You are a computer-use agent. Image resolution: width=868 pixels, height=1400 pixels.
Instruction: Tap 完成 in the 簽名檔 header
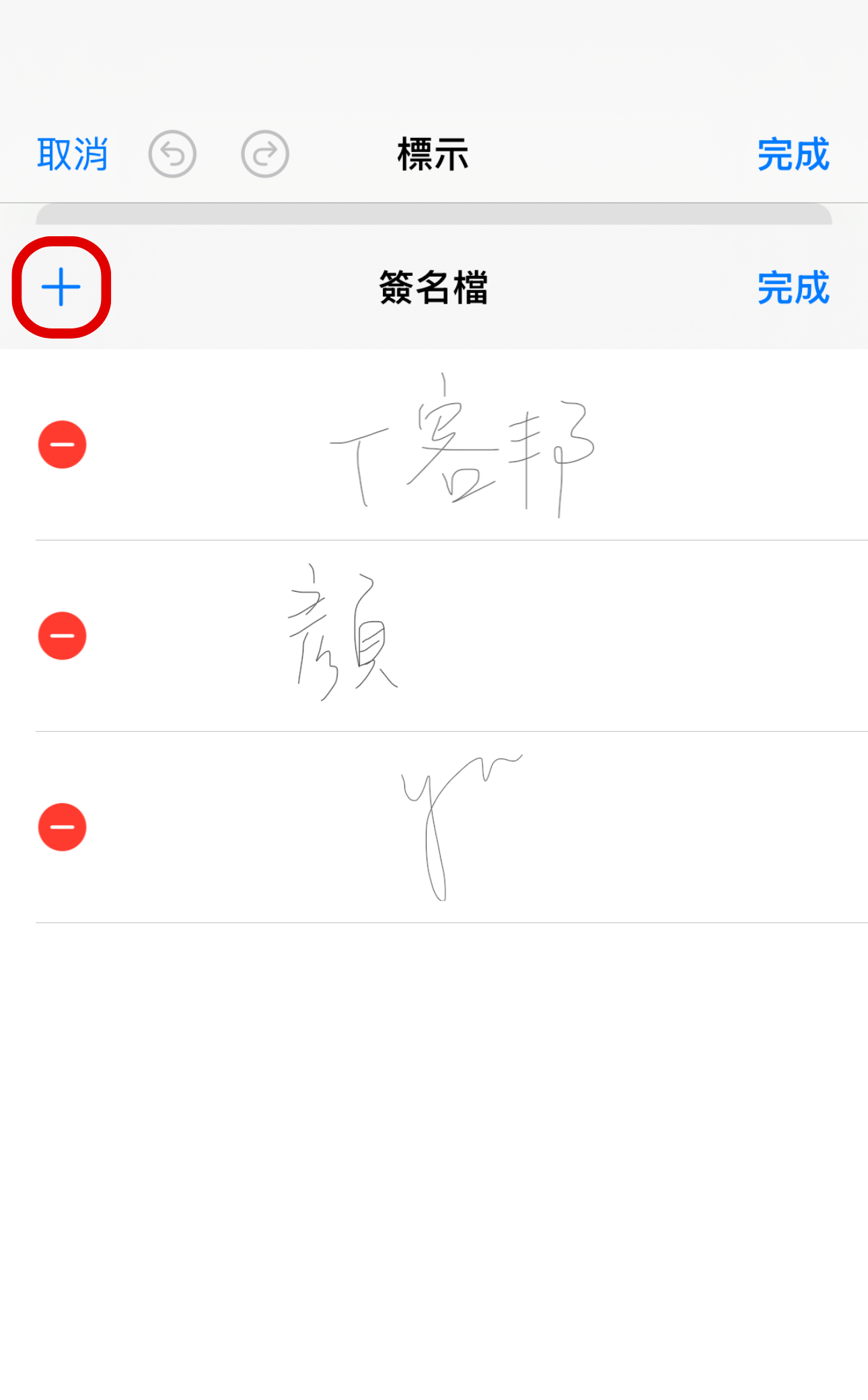point(793,287)
